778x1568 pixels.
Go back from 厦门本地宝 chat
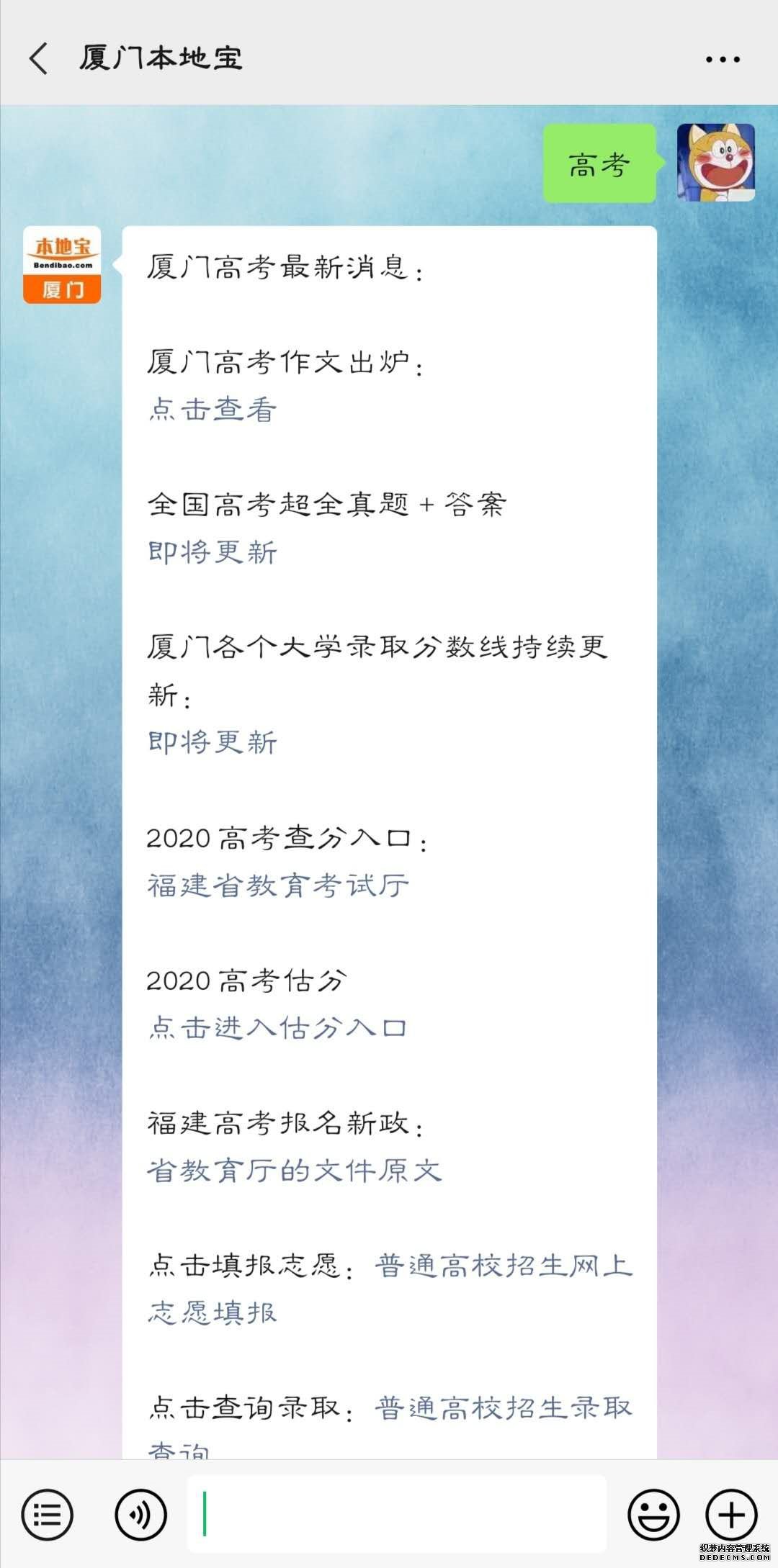click(39, 59)
